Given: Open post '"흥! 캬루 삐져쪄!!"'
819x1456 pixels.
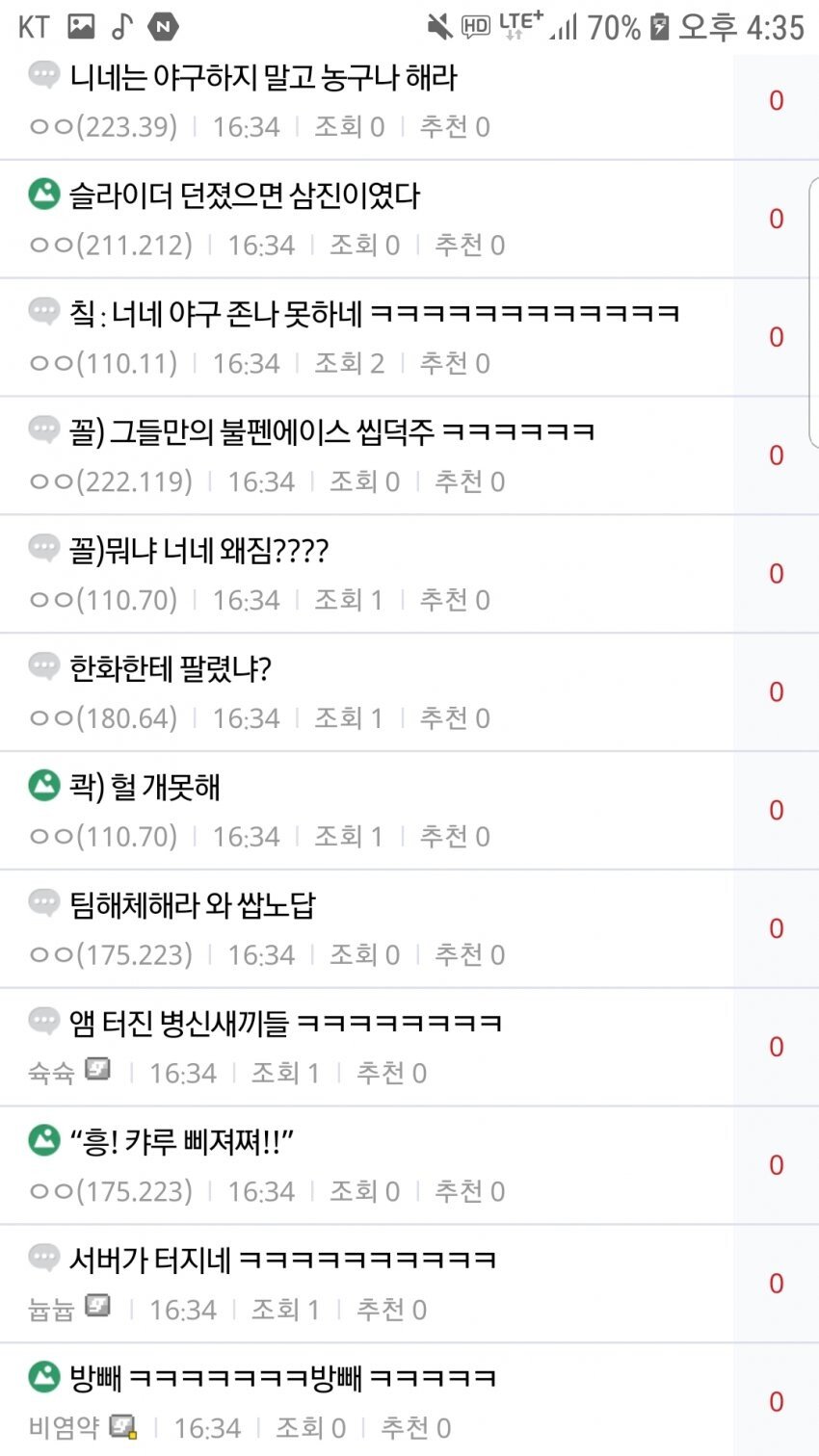Looking at the screenshot, I should point(181,1142).
